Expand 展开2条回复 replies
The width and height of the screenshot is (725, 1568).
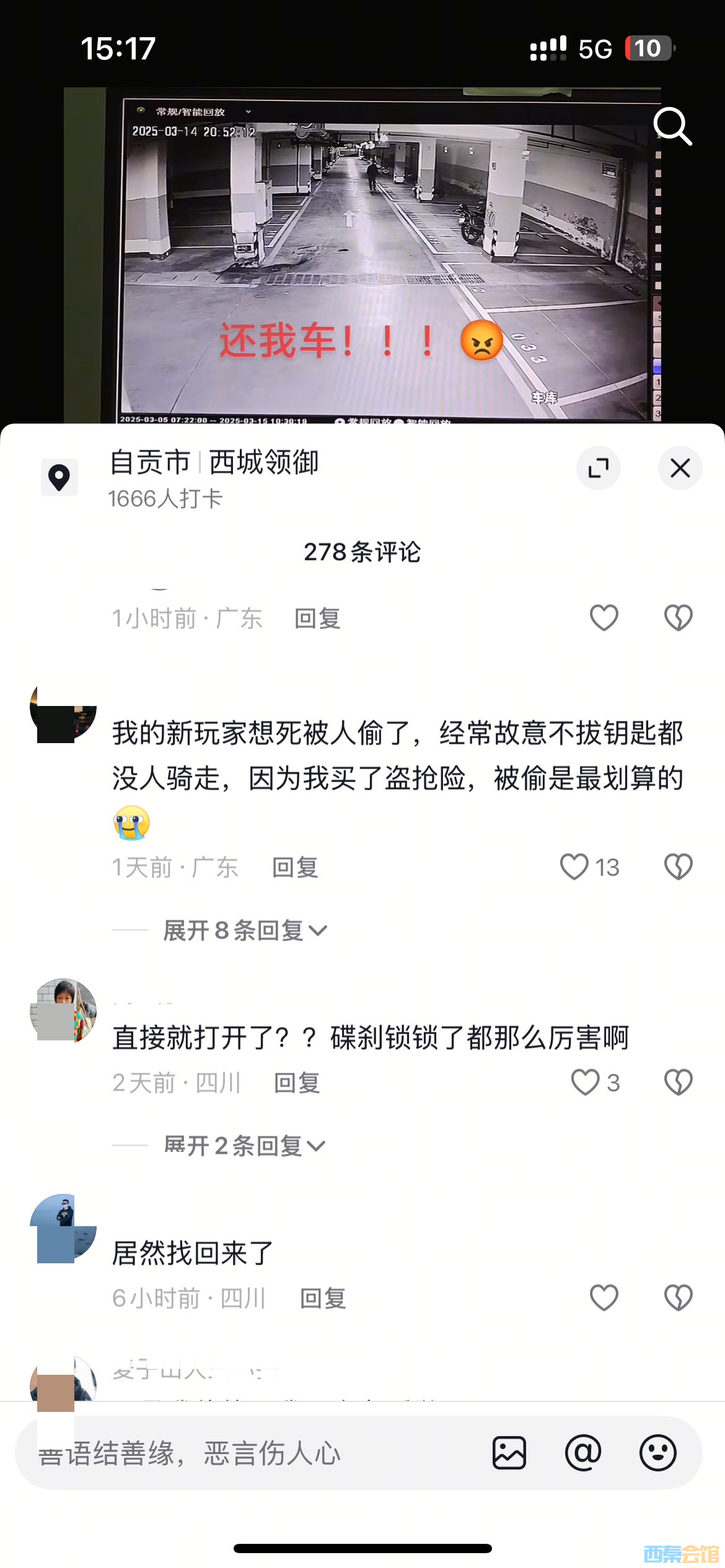tap(244, 1146)
